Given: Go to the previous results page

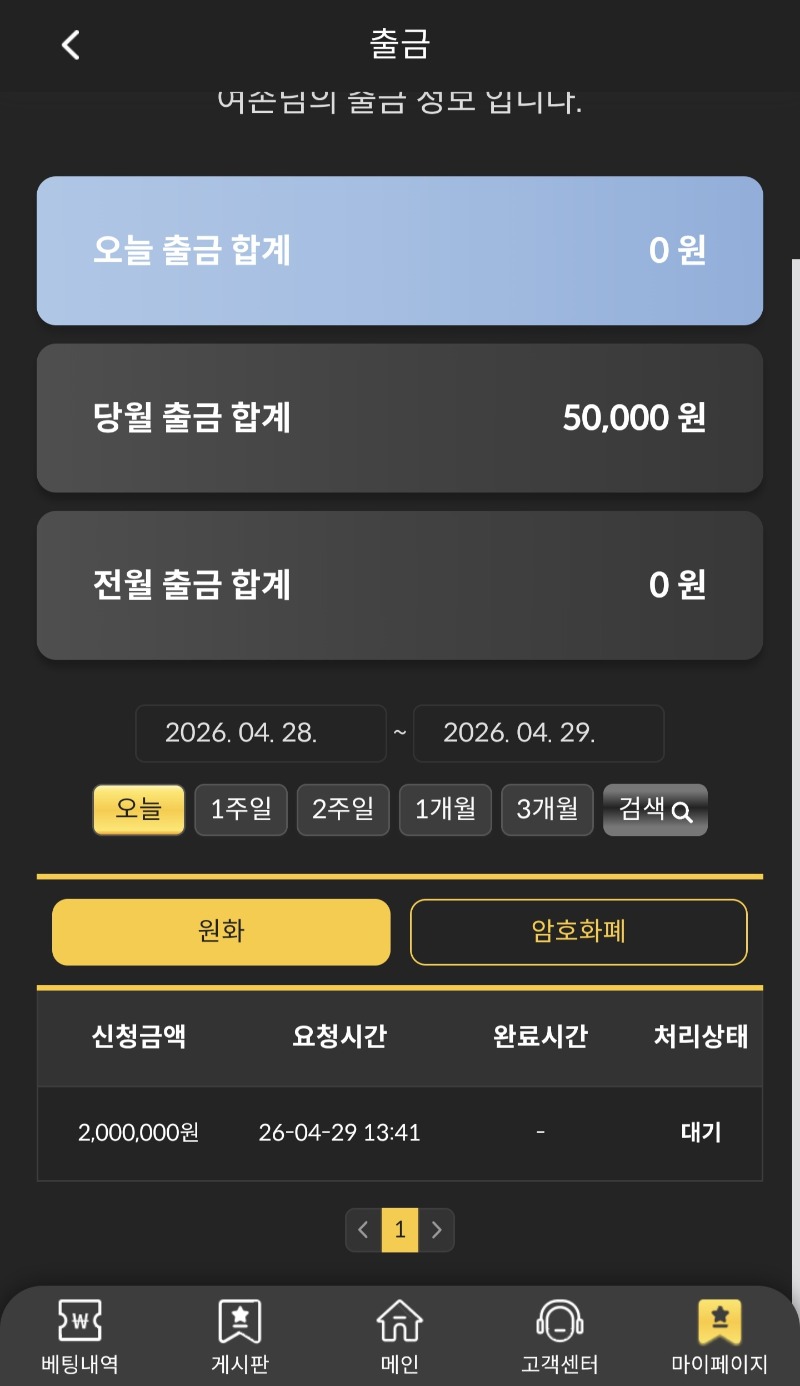Looking at the screenshot, I should 364,1230.
